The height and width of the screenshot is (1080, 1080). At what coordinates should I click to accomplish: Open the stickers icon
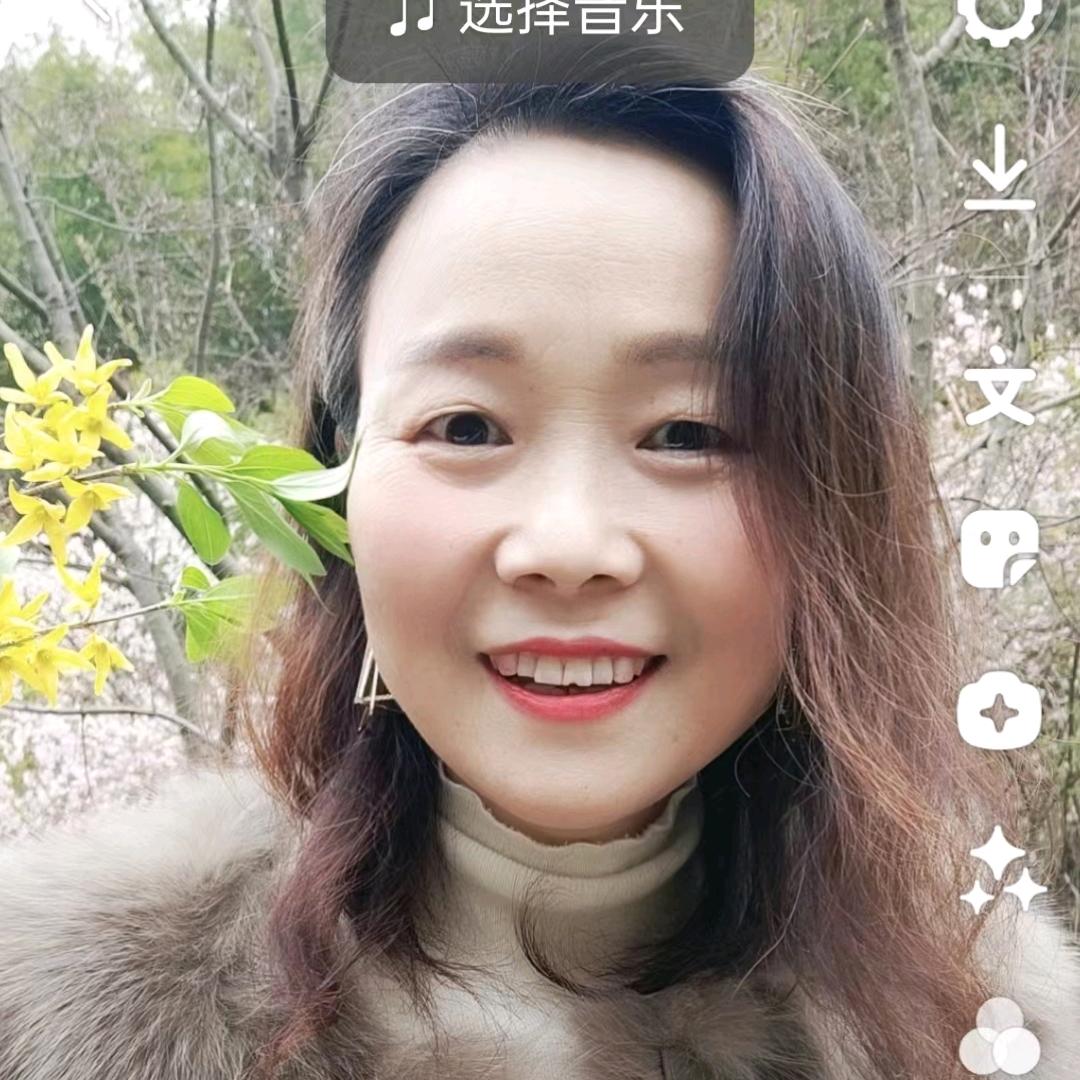coord(999,549)
